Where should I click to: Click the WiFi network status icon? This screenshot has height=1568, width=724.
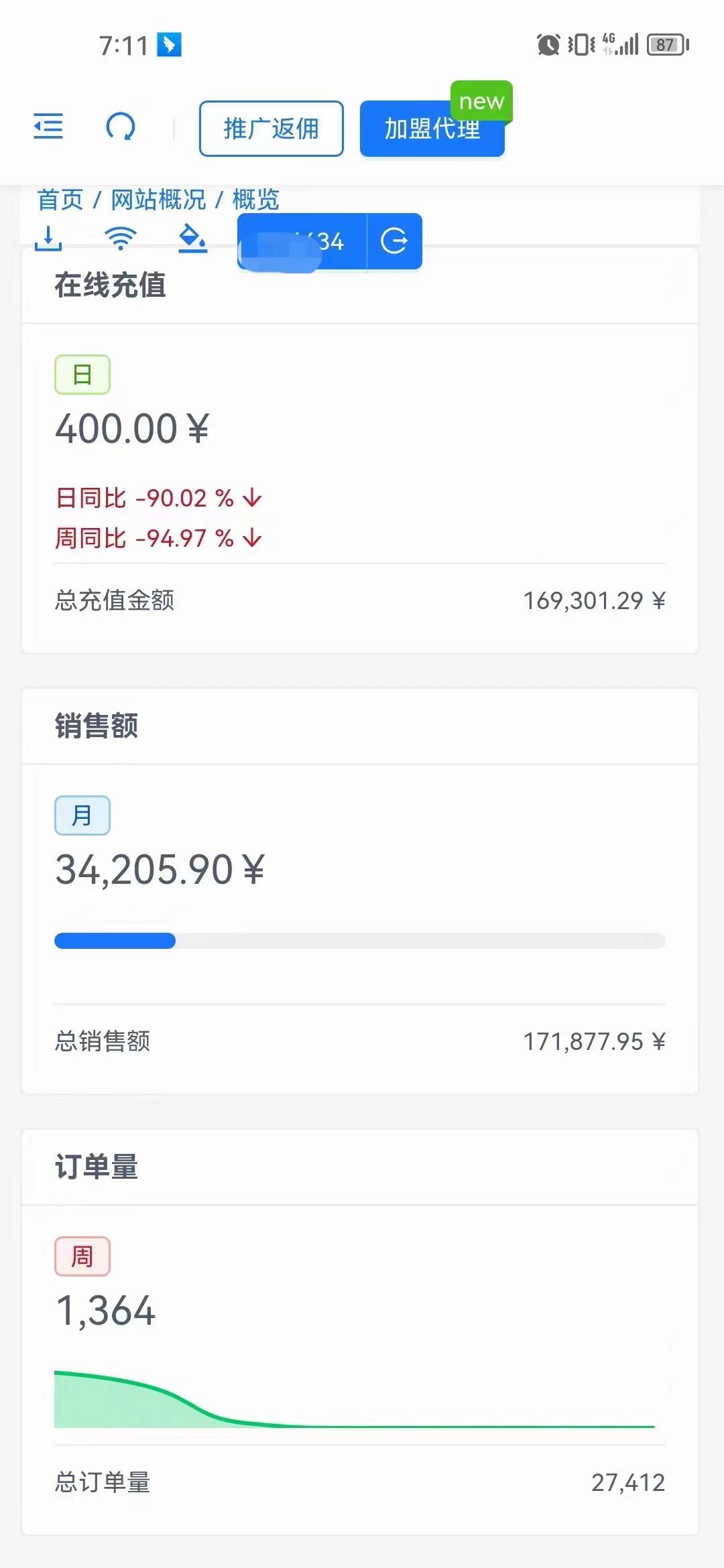point(119,239)
